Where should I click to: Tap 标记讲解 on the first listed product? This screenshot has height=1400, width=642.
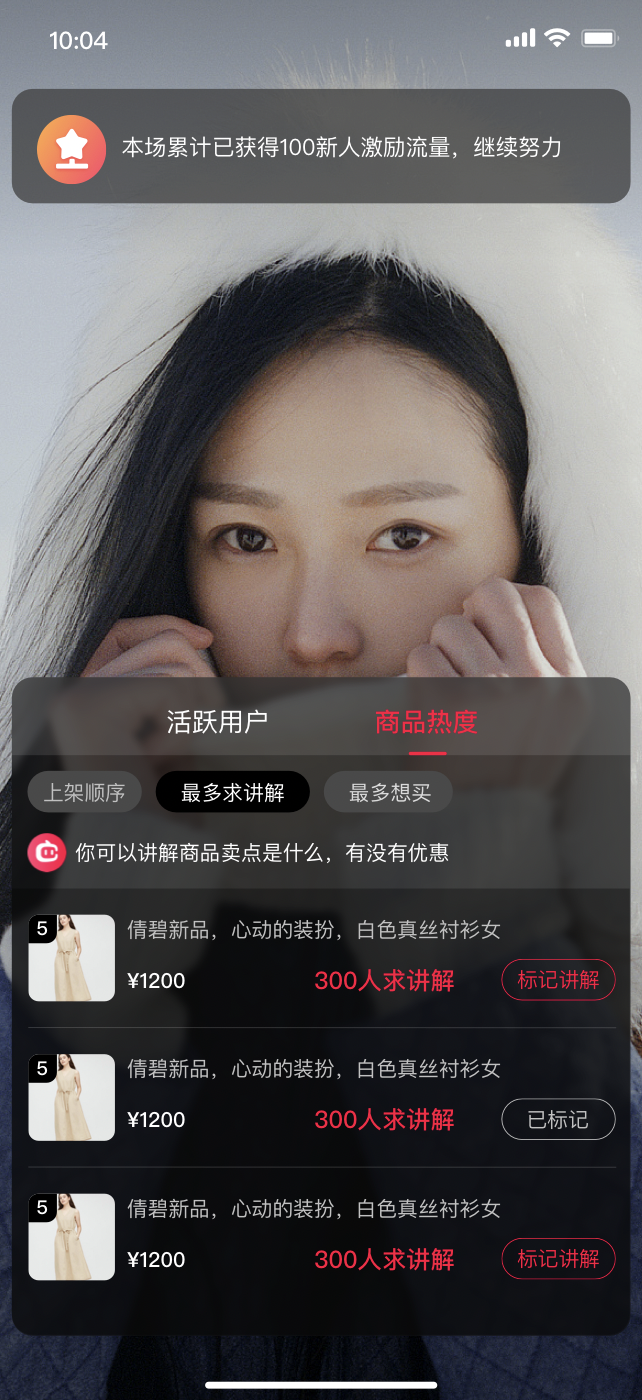[557, 980]
